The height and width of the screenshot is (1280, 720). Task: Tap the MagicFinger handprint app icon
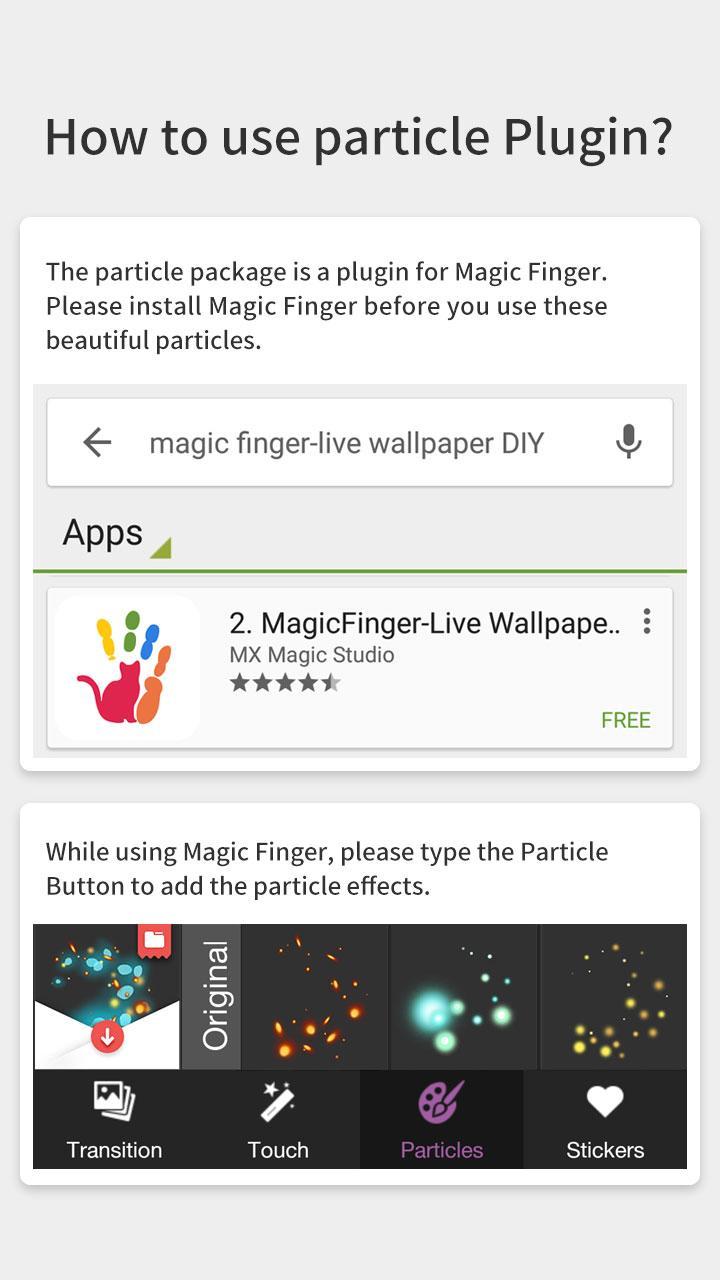[x=126, y=665]
